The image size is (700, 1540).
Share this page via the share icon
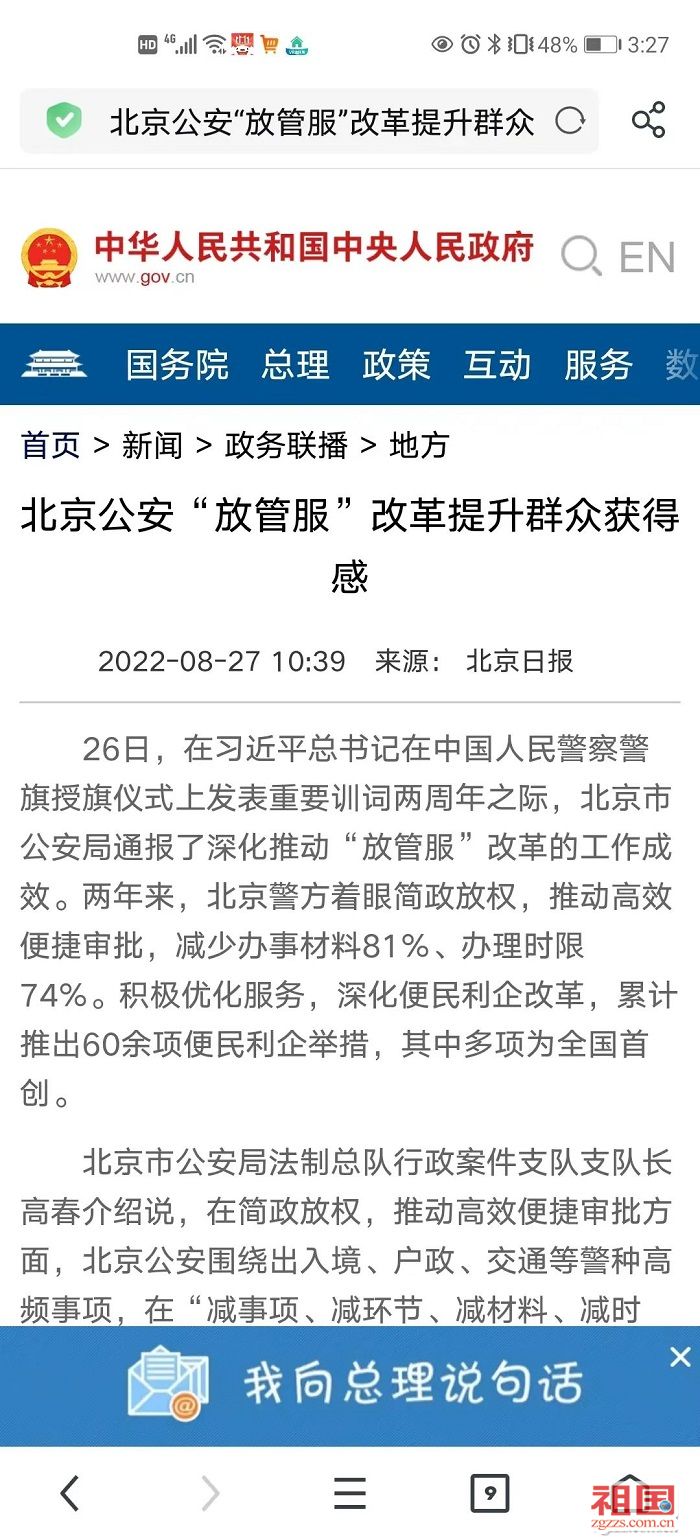[648, 121]
